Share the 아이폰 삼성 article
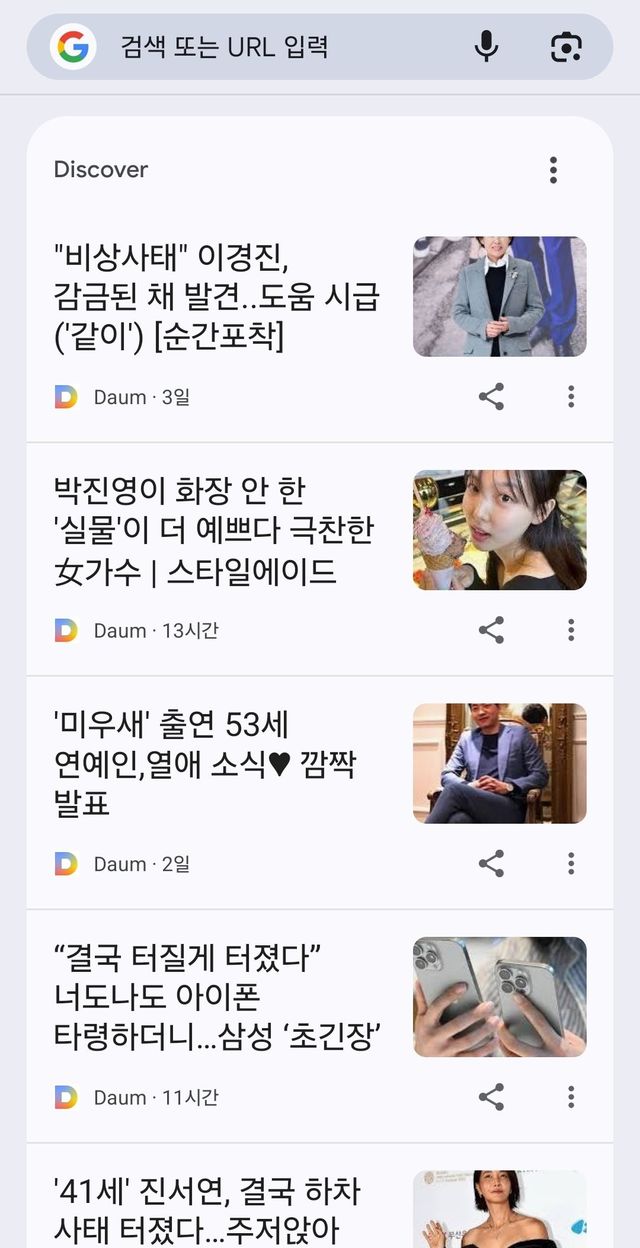The image size is (640, 1248). (x=491, y=1097)
